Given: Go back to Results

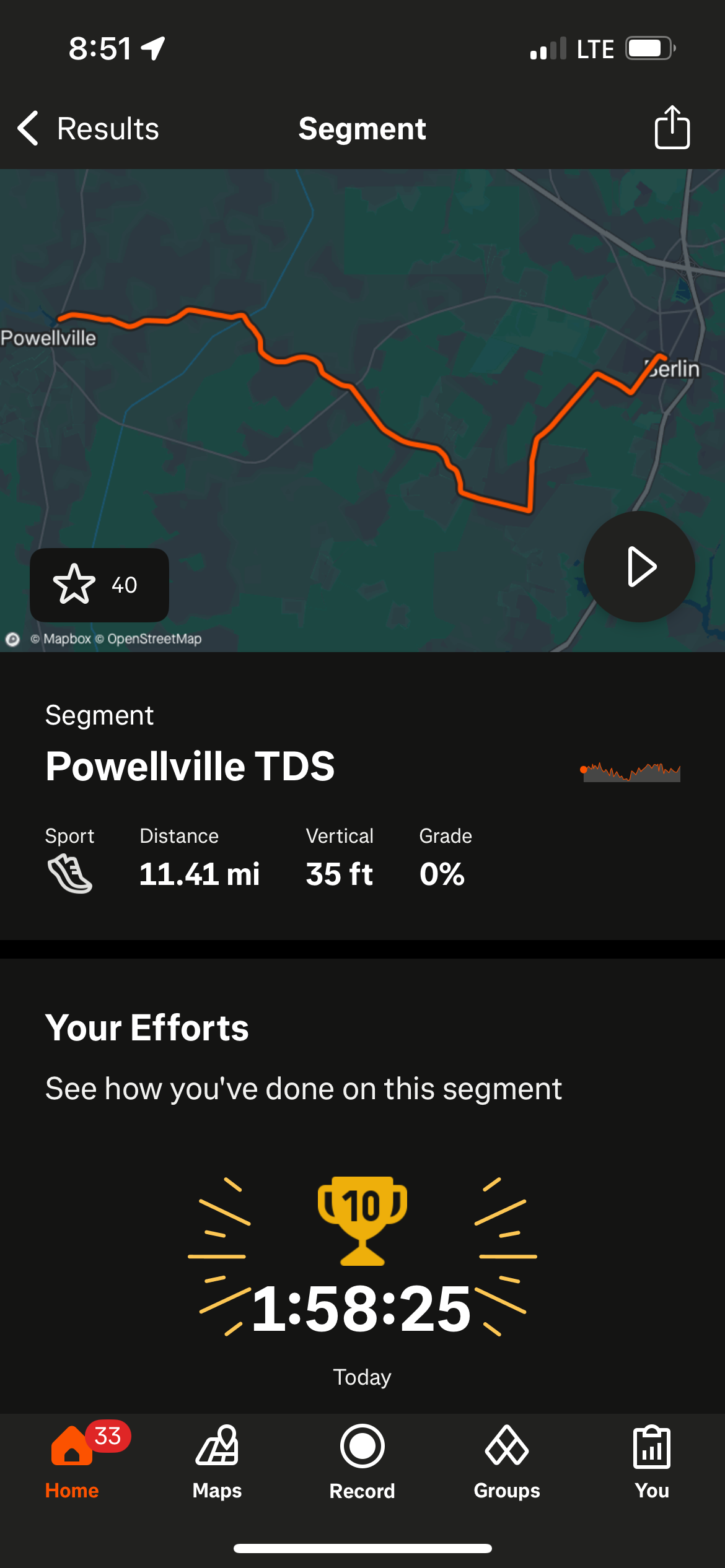Looking at the screenshot, I should tap(88, 129).
